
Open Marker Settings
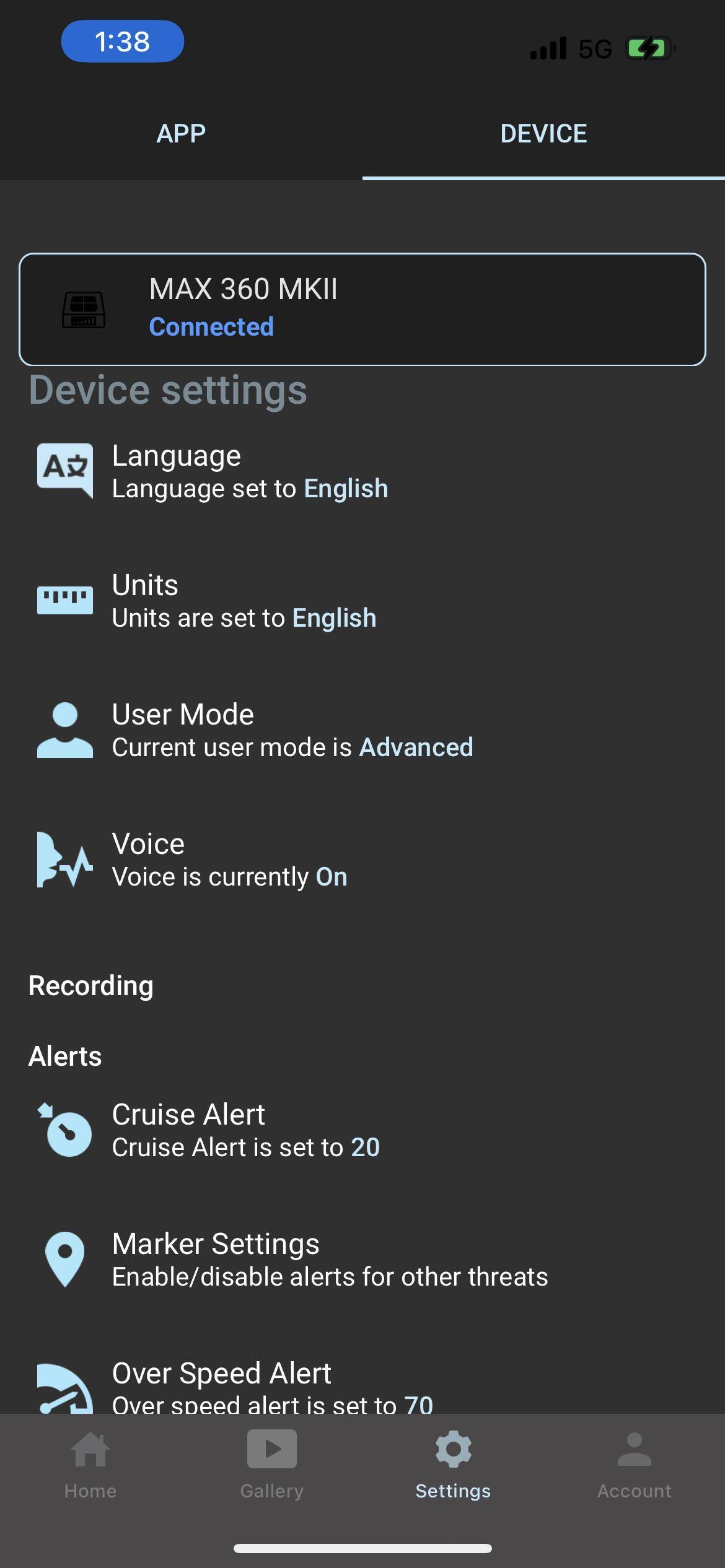tap(330, 1260)
